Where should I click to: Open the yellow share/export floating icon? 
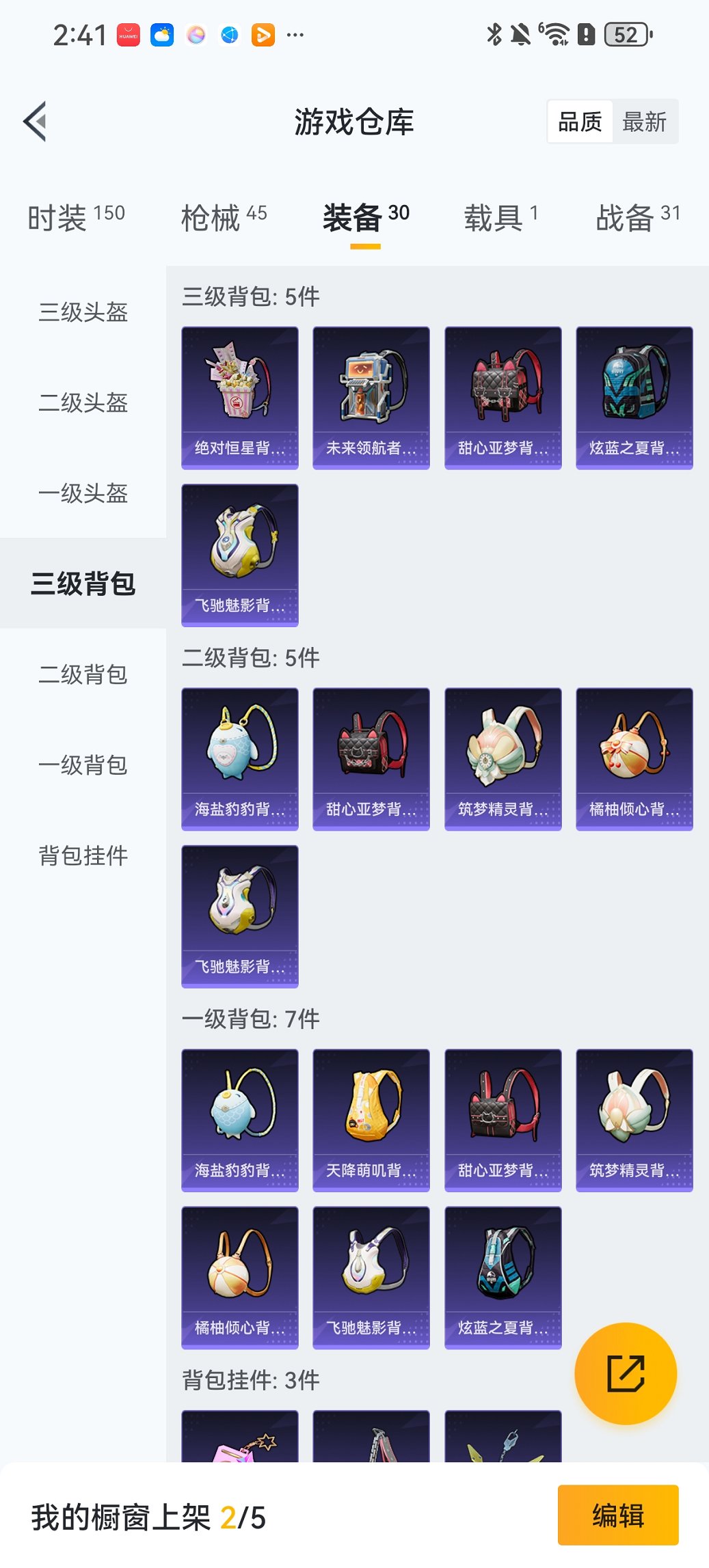tap(624, 1373)
